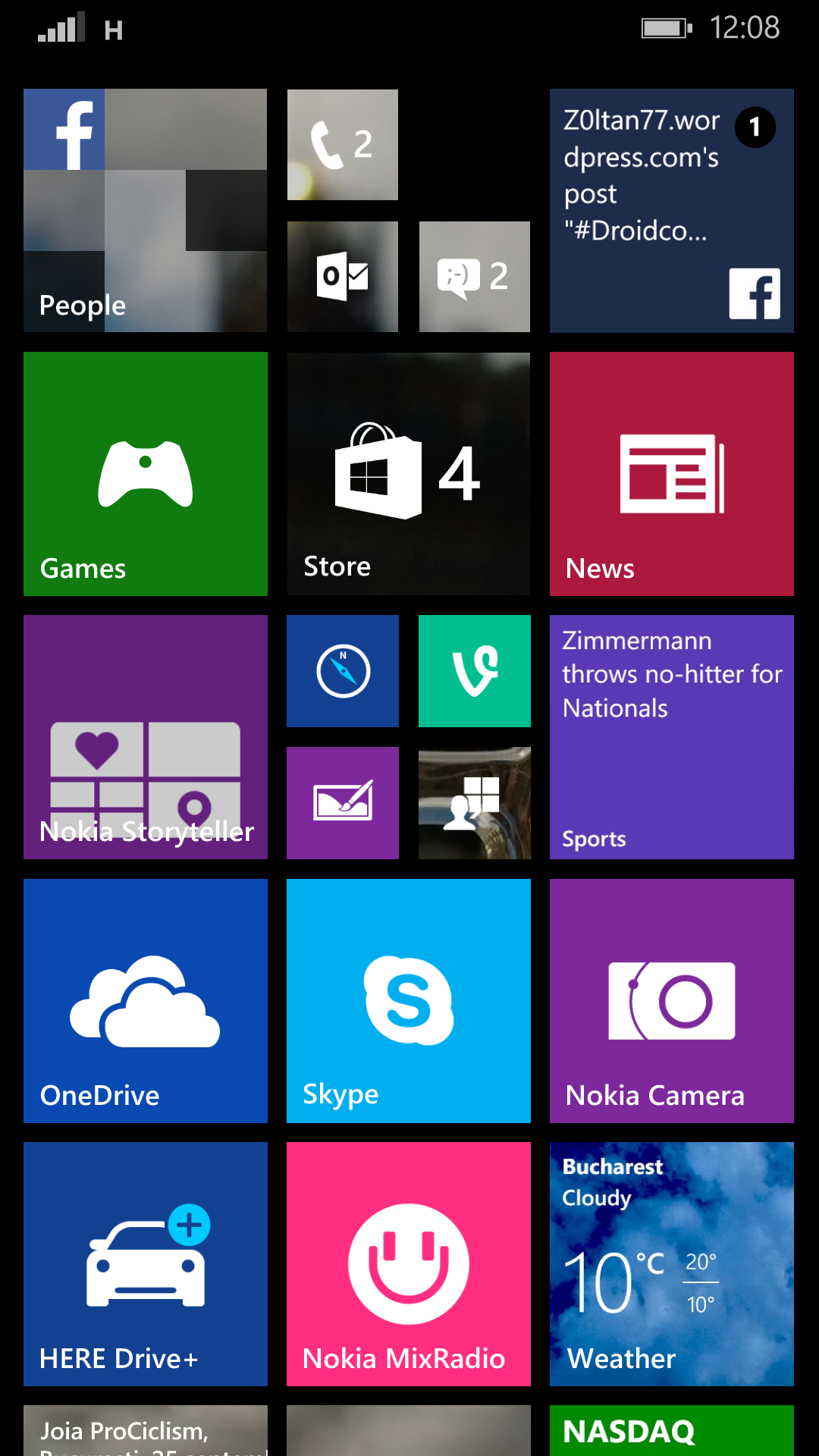Open the compass tile
The width and height of the screenshot is (819, 1456).
point(342,670)
